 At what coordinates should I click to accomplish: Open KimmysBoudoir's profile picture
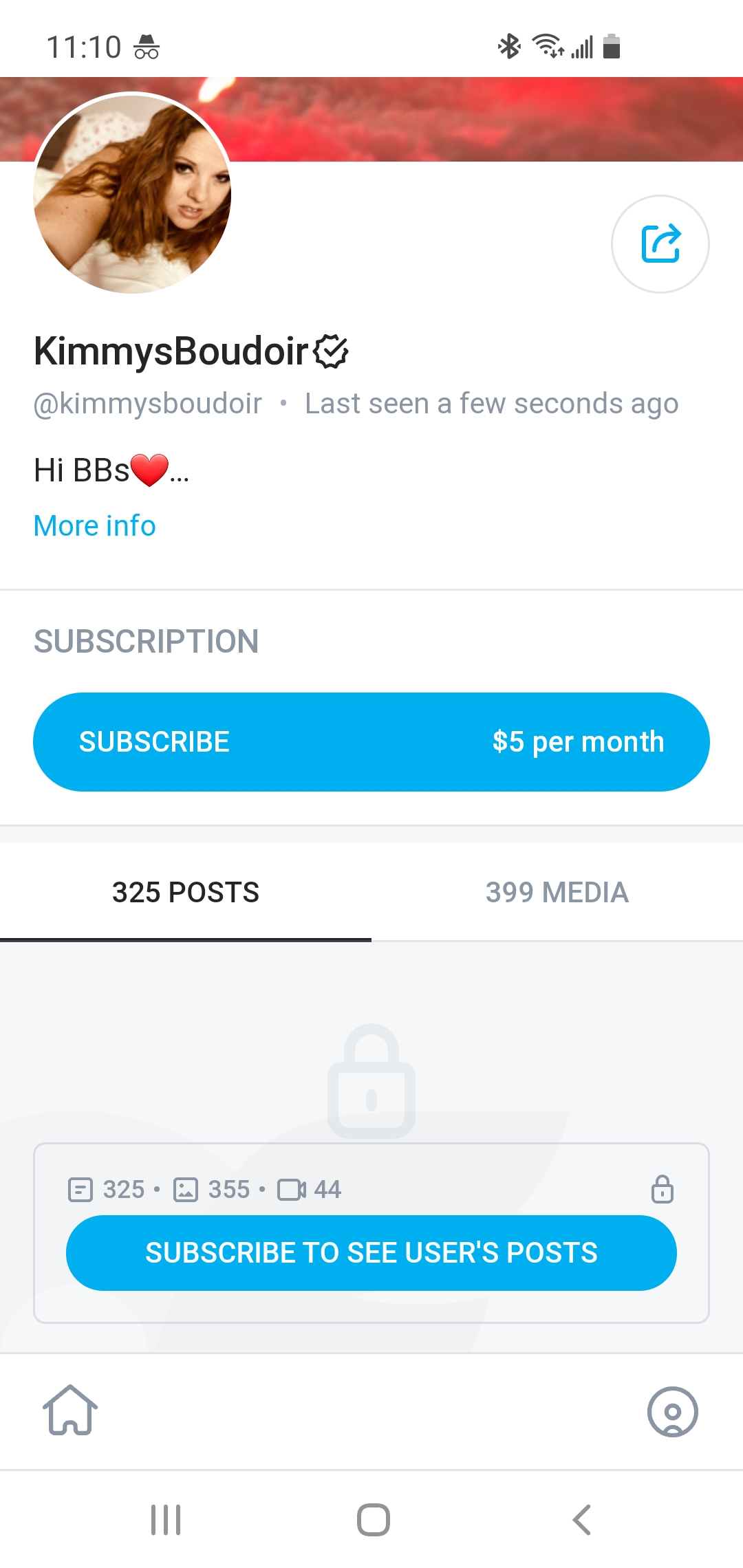click(x=132, y=193)
